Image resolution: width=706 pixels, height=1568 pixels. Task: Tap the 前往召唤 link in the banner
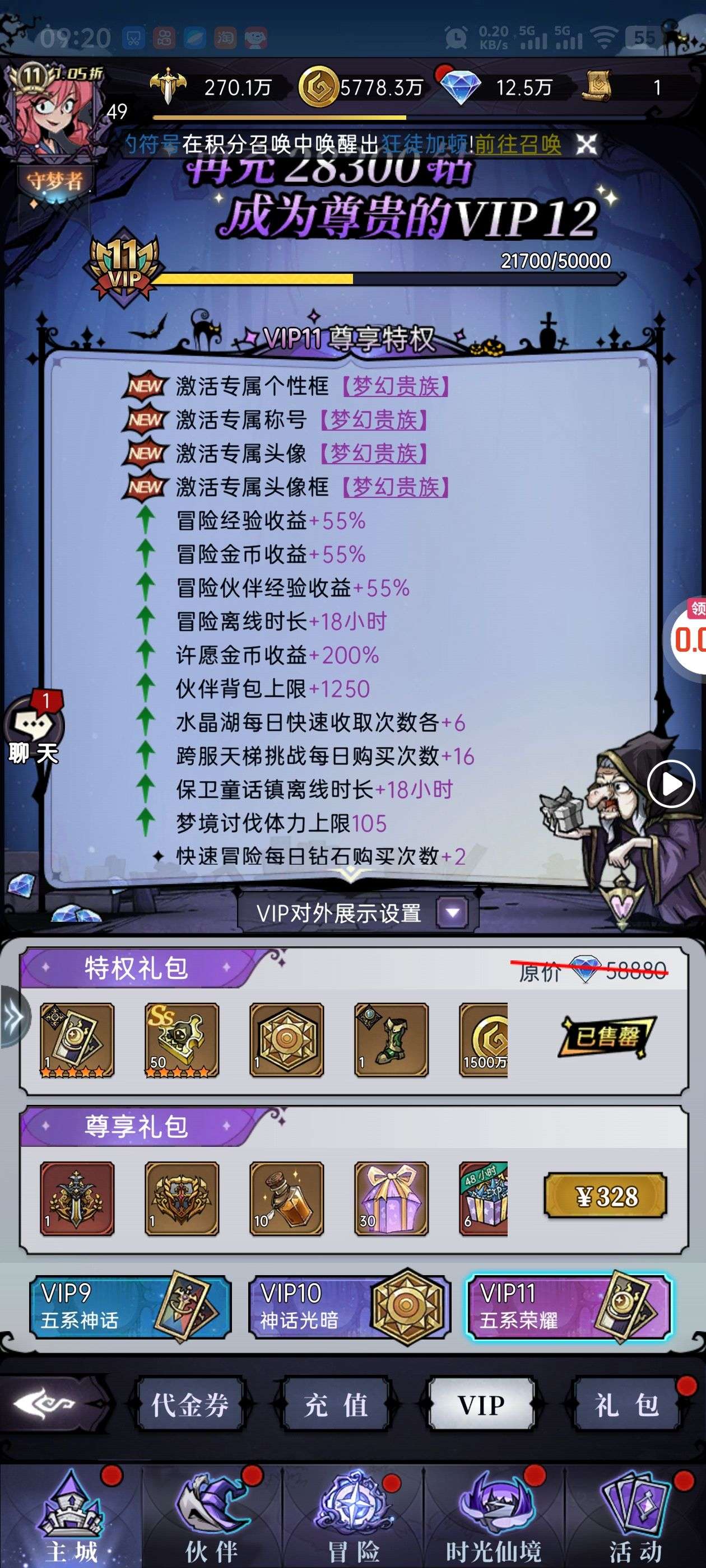point(518,144)
